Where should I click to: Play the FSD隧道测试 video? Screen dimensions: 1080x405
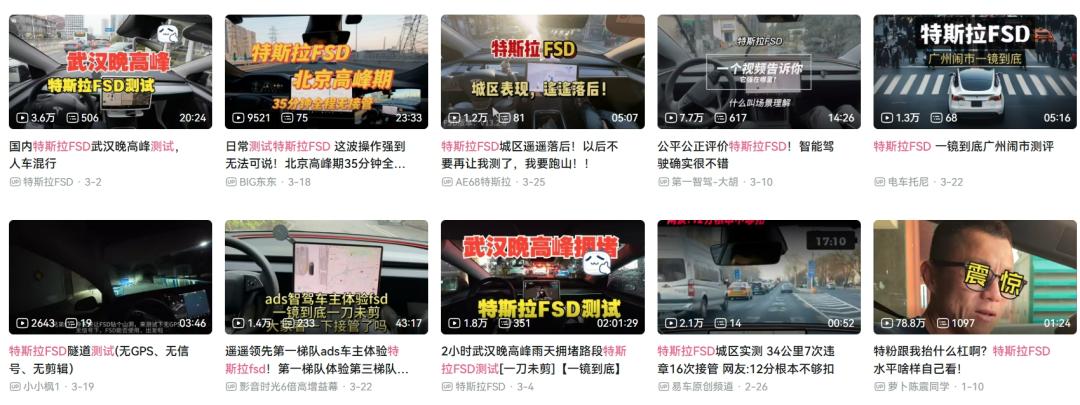point(110,277)
